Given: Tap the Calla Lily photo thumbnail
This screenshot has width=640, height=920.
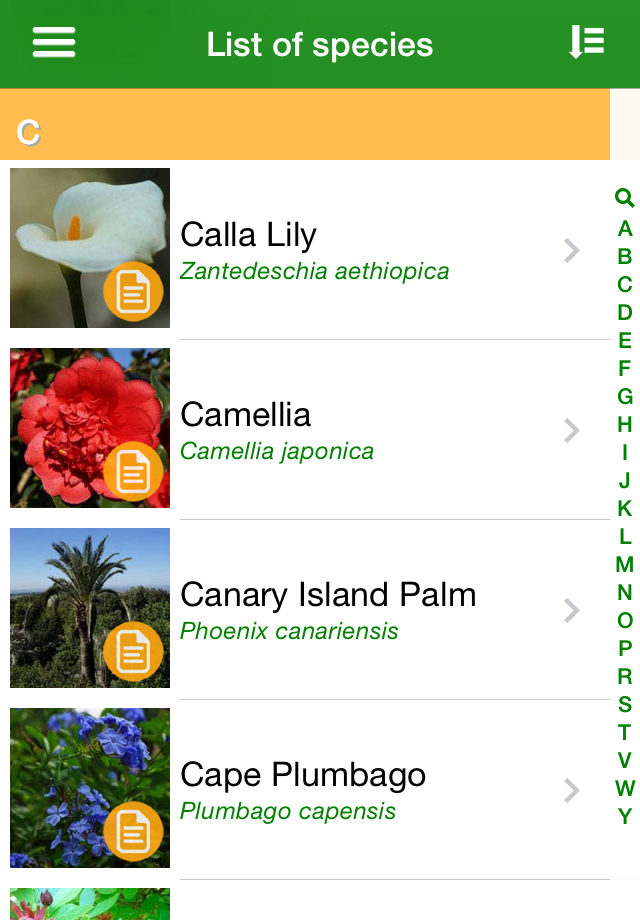Looking at the screenshot, I should tap(90, 248).
